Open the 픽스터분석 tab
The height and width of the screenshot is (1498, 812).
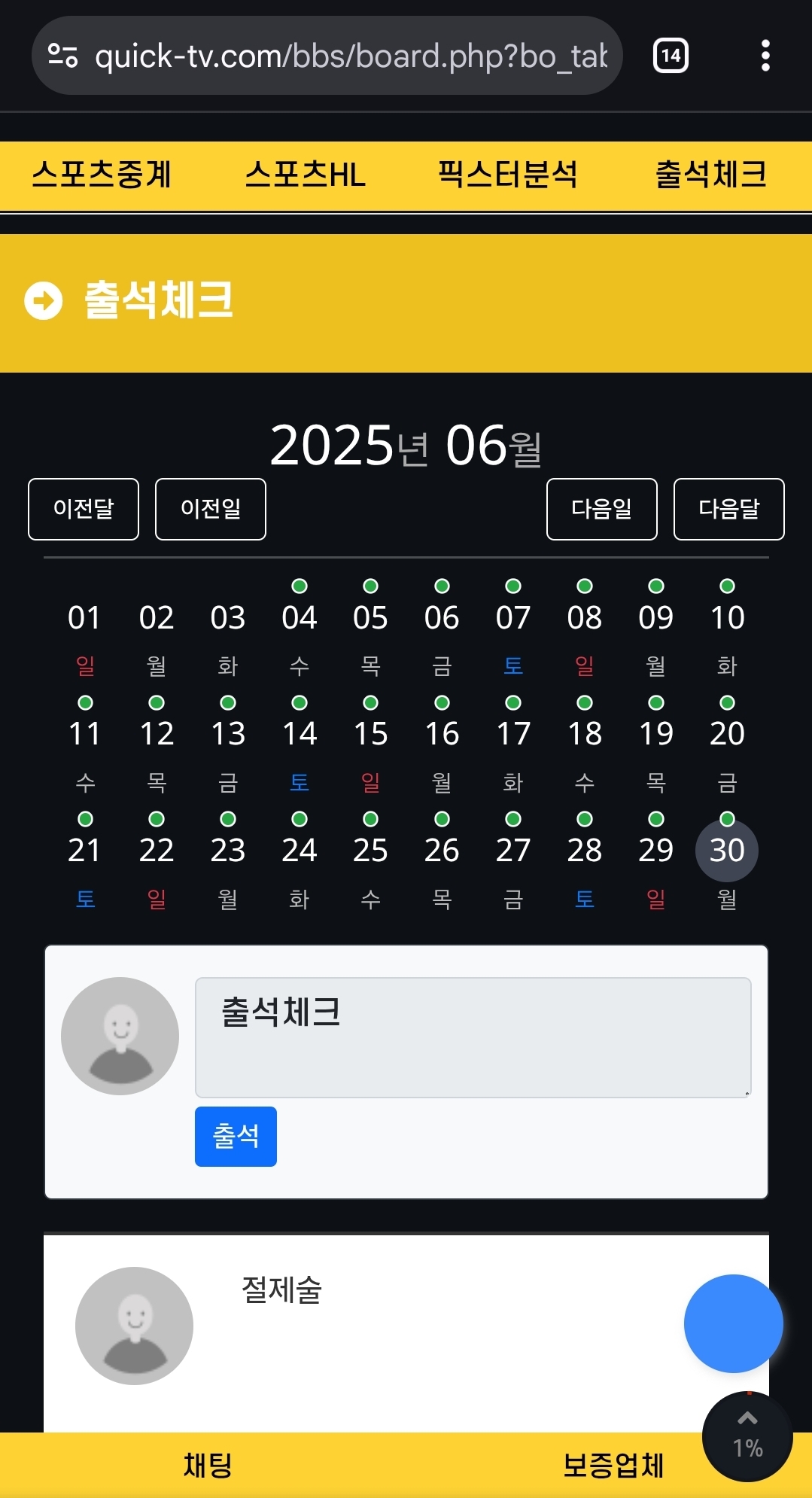click(x=508, y=175)
